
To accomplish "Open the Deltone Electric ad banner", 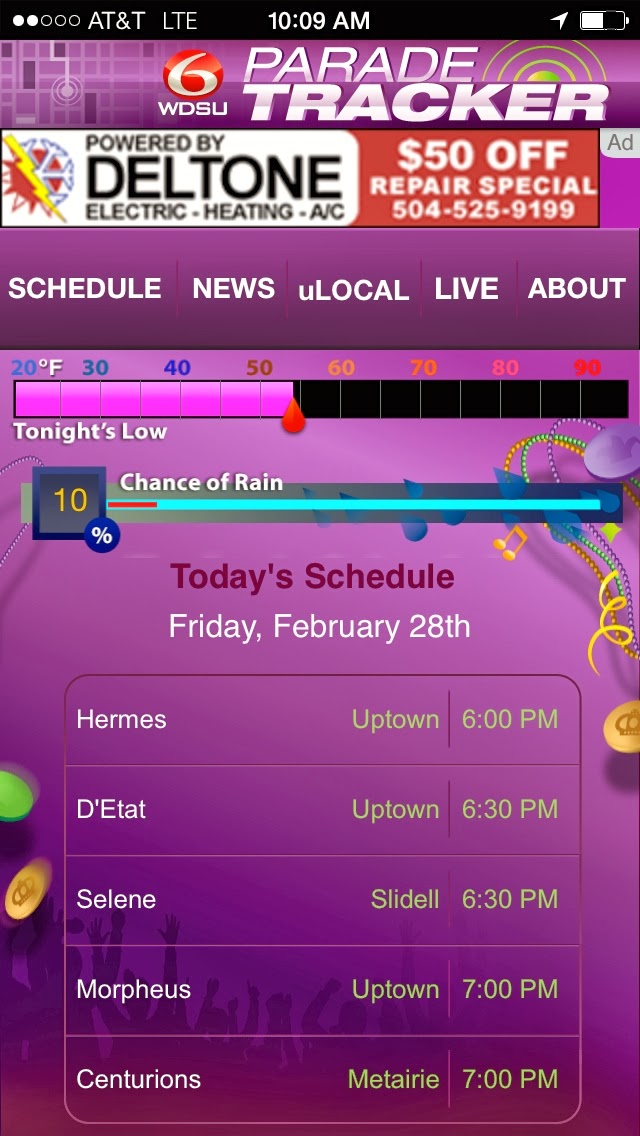I will (300, 179).
